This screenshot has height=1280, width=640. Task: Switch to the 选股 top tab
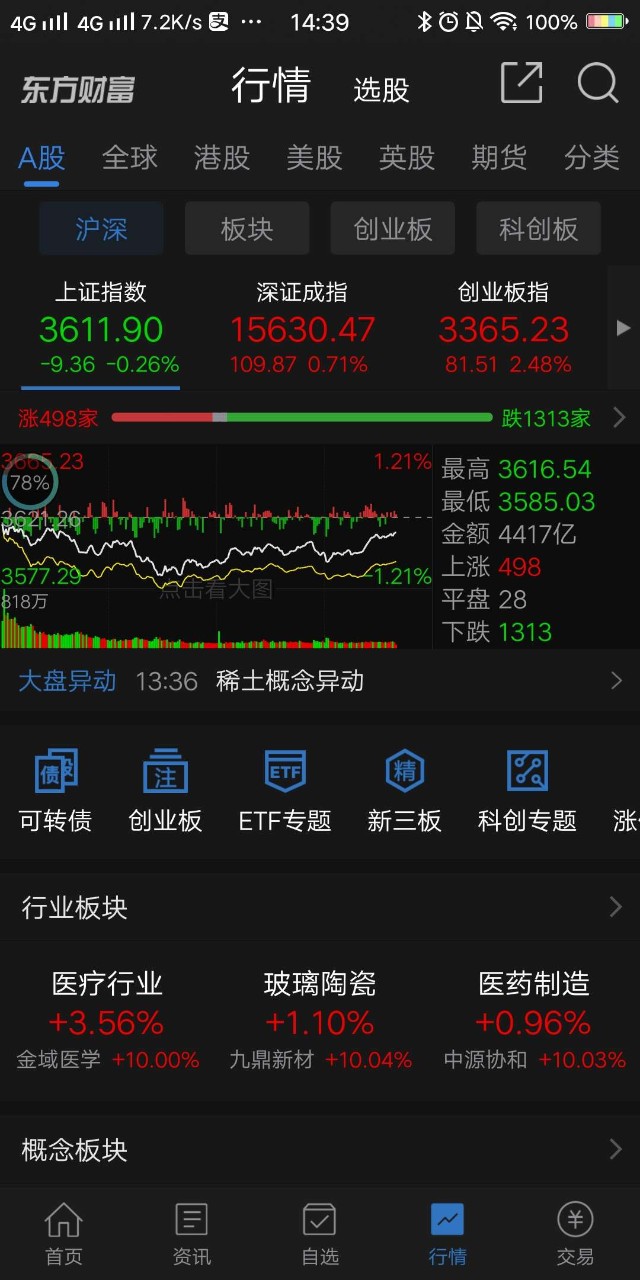pos(381,90)
